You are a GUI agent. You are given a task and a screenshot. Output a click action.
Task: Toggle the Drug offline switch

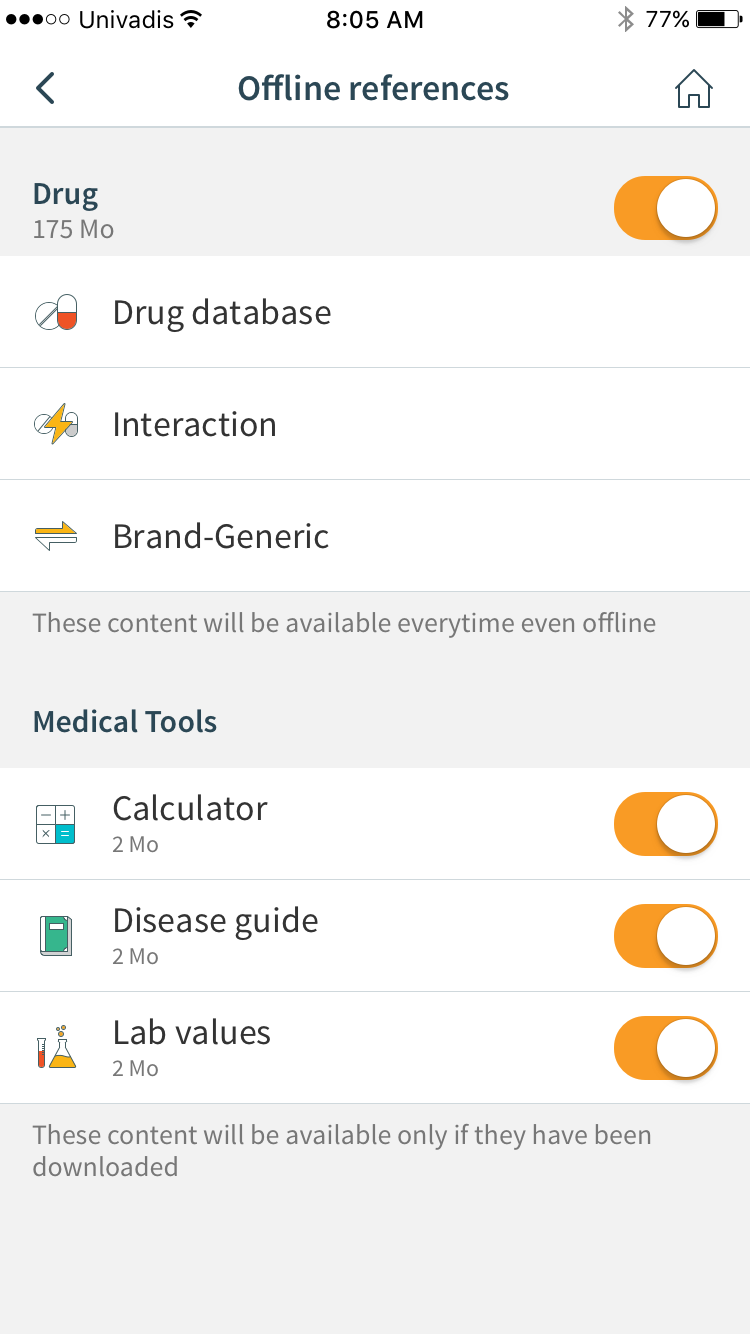pyautogui.click(x=666, y=209)
